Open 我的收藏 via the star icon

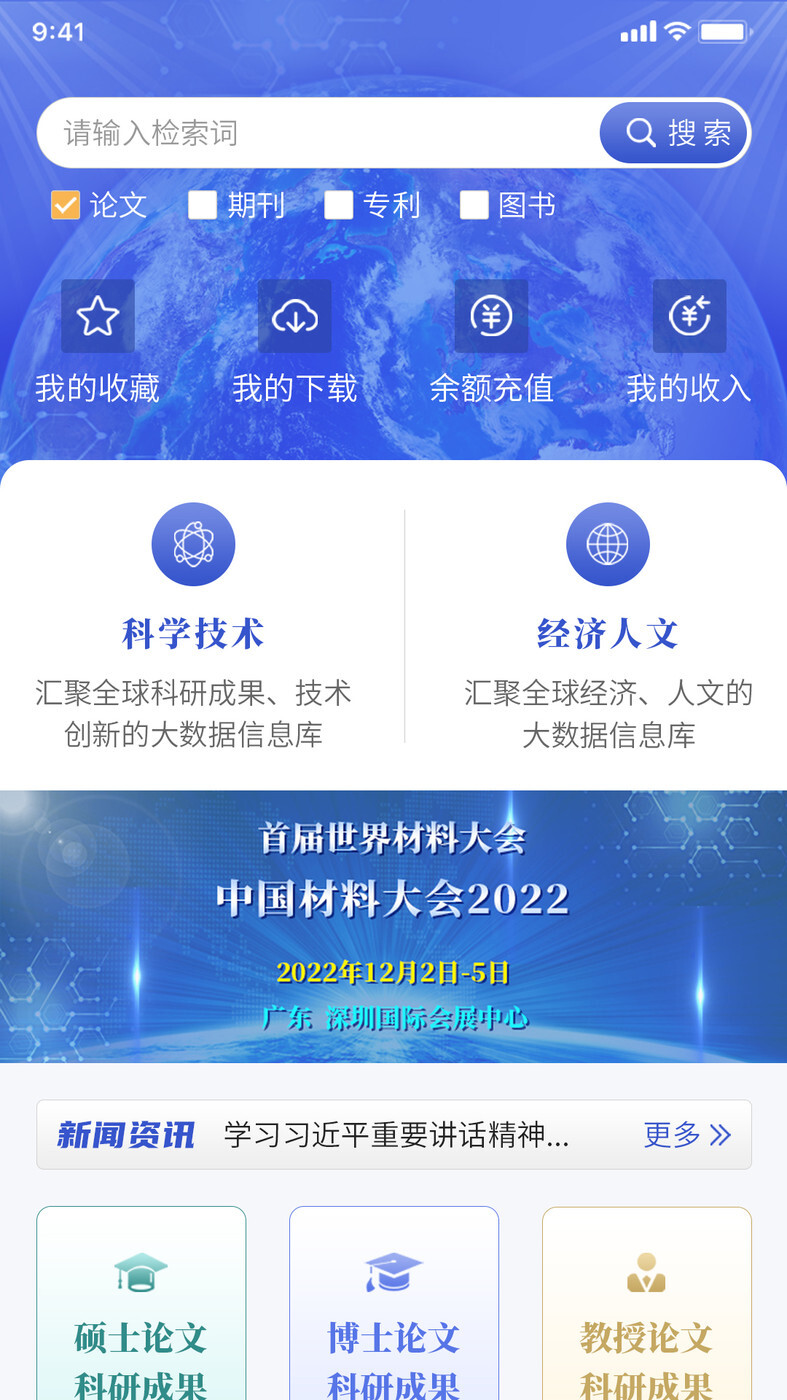coord(97,315)
